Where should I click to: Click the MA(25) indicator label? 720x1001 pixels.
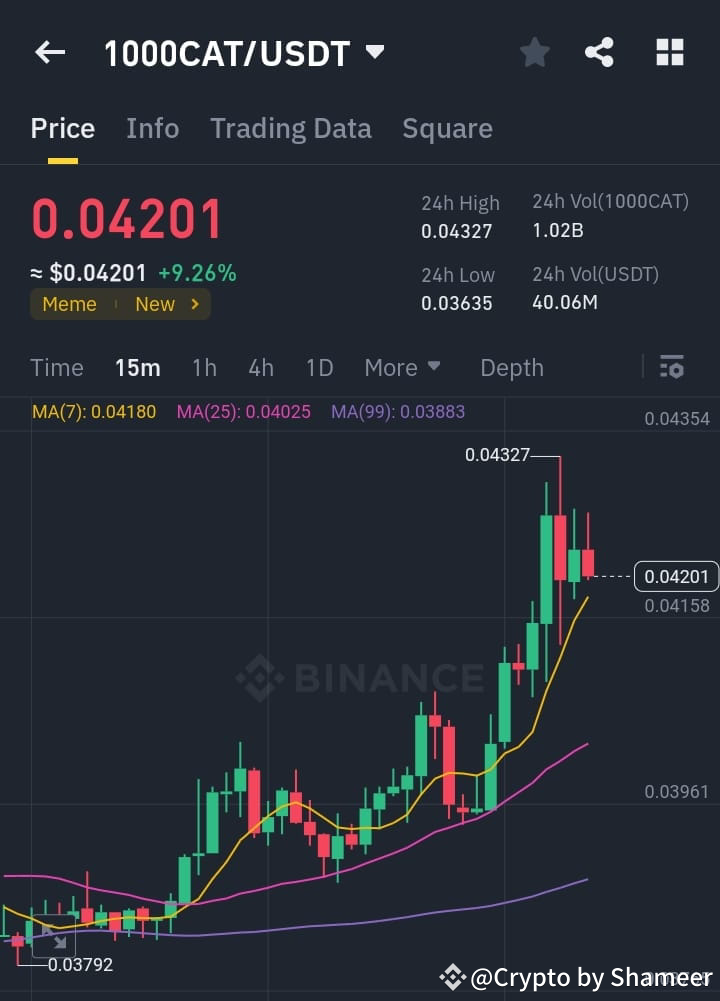(243, 411)
